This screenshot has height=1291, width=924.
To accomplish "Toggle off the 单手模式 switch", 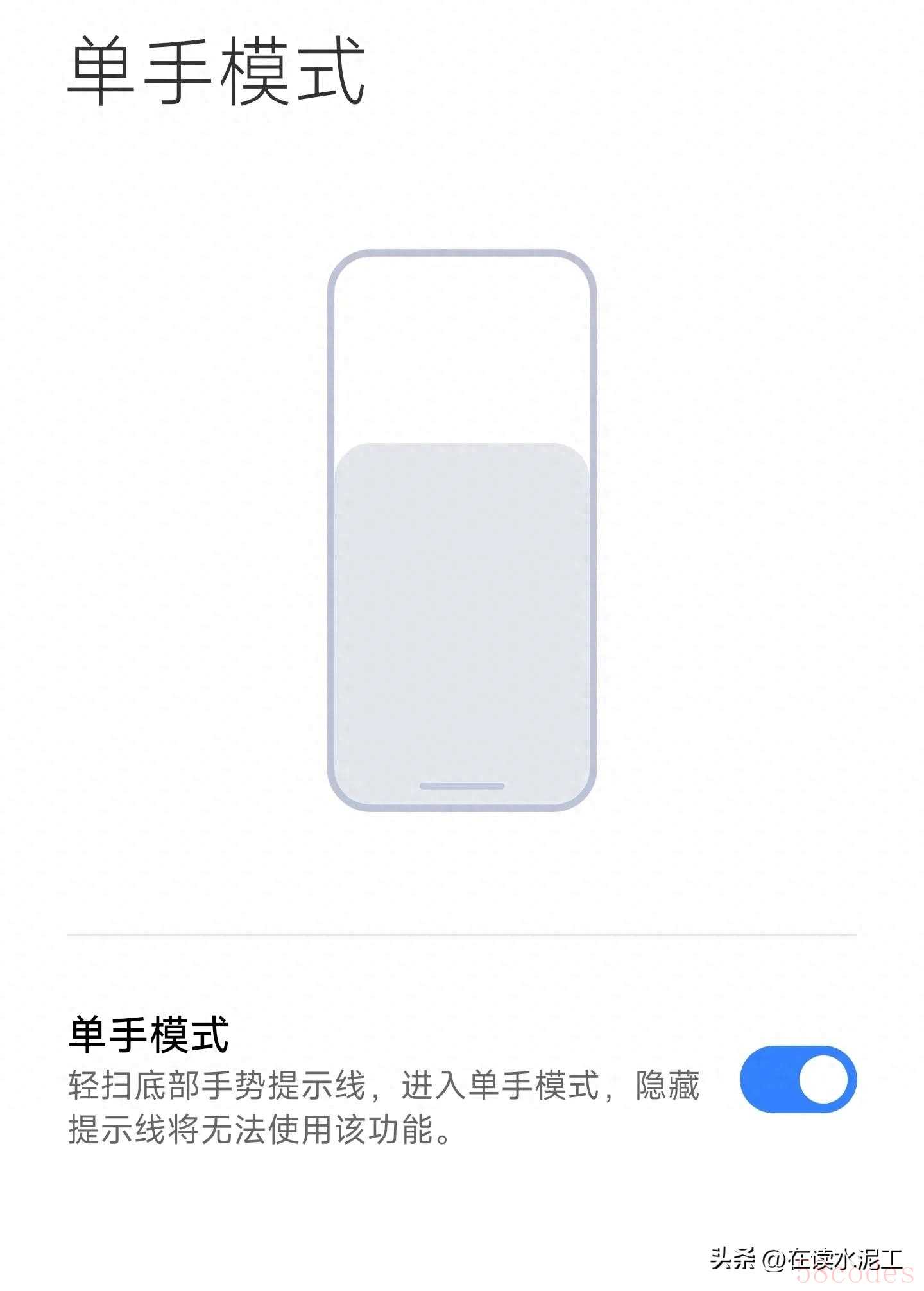I will pos(798,1079).
